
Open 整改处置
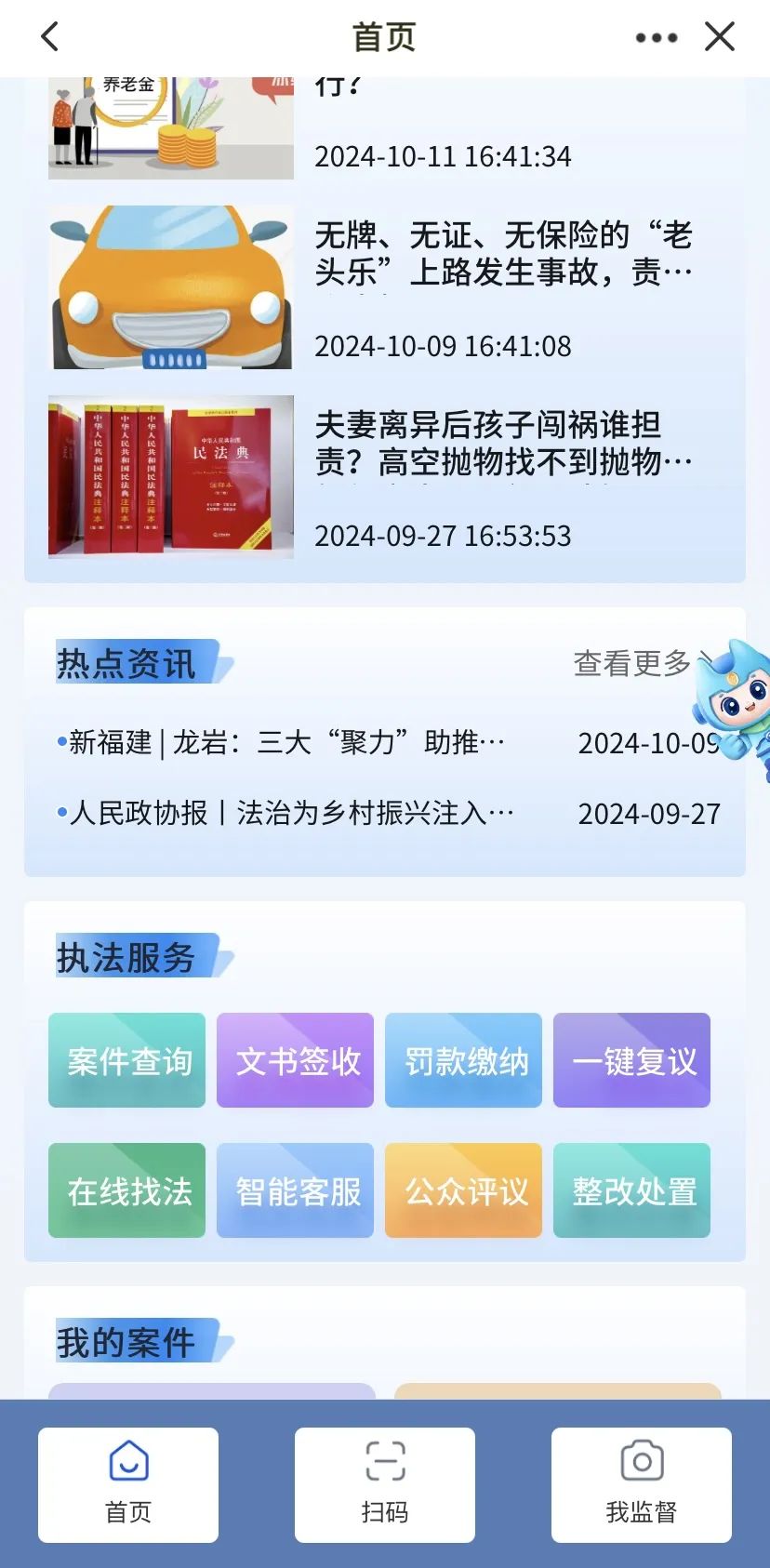632,1190
